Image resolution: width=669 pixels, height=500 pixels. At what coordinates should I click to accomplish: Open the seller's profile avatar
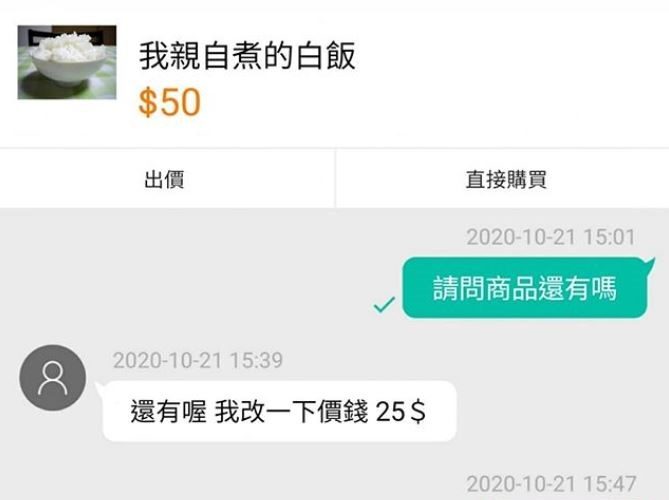[52, 377]
